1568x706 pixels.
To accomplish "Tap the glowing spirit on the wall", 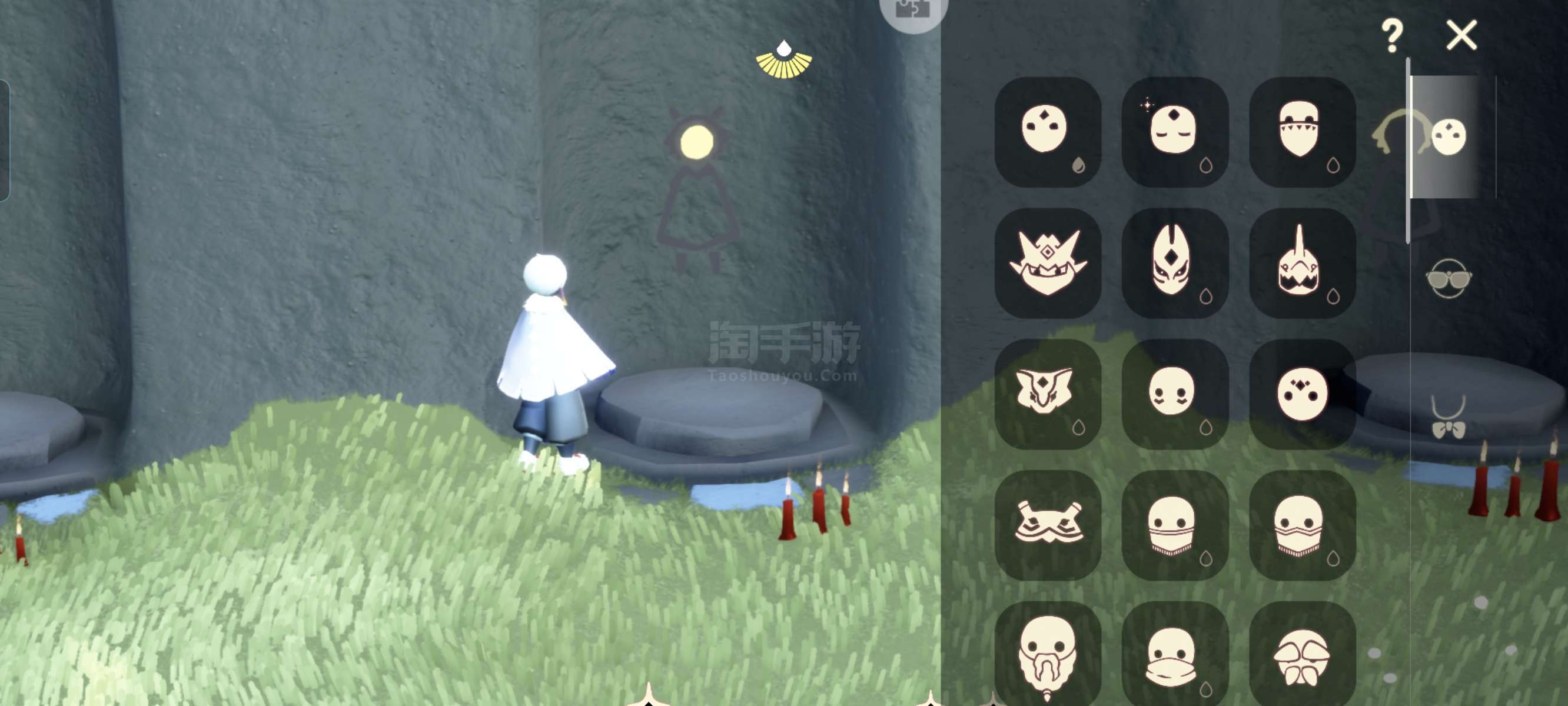I will (x=696, y=142).
